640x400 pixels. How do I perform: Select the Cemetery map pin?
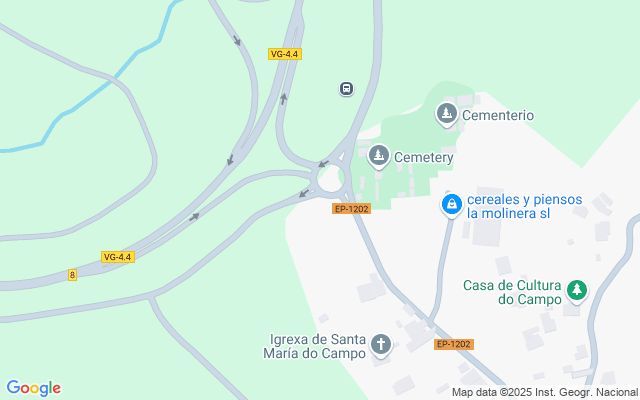[x=379, y=156]
